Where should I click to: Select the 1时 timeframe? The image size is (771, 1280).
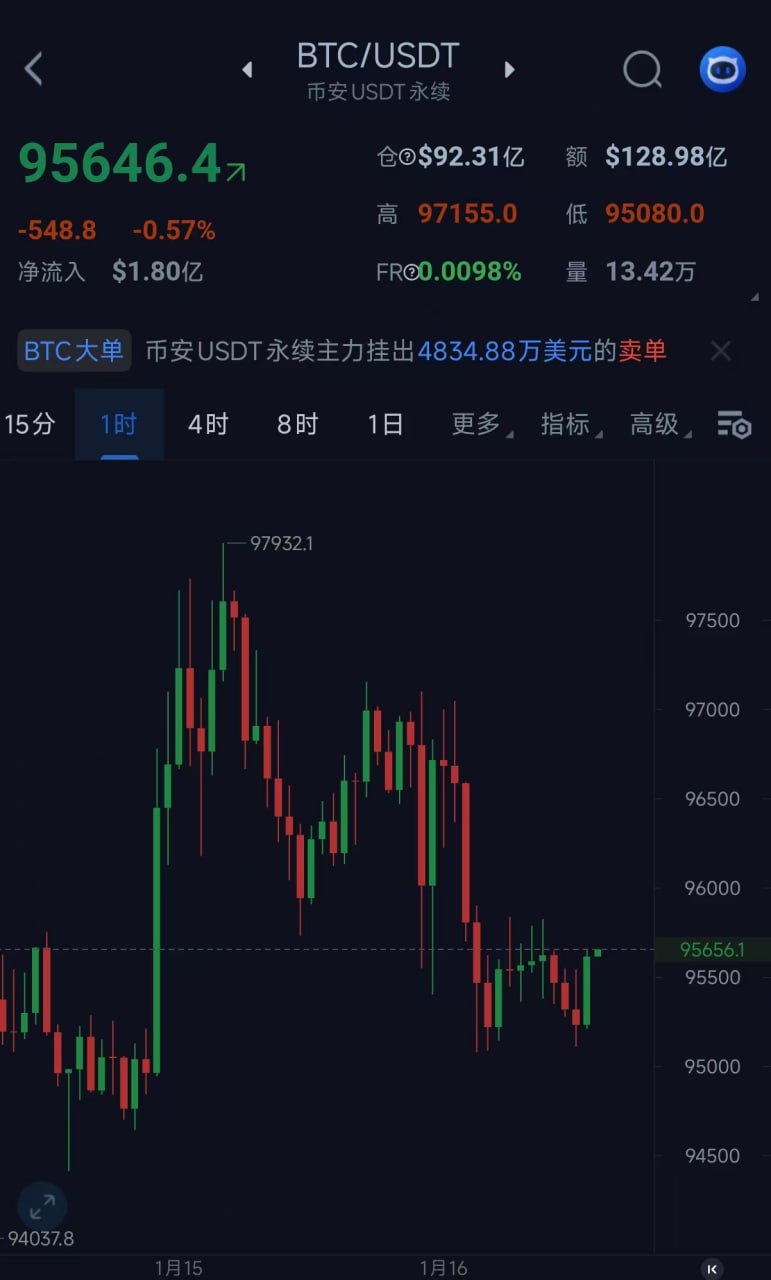pos(118,424)
